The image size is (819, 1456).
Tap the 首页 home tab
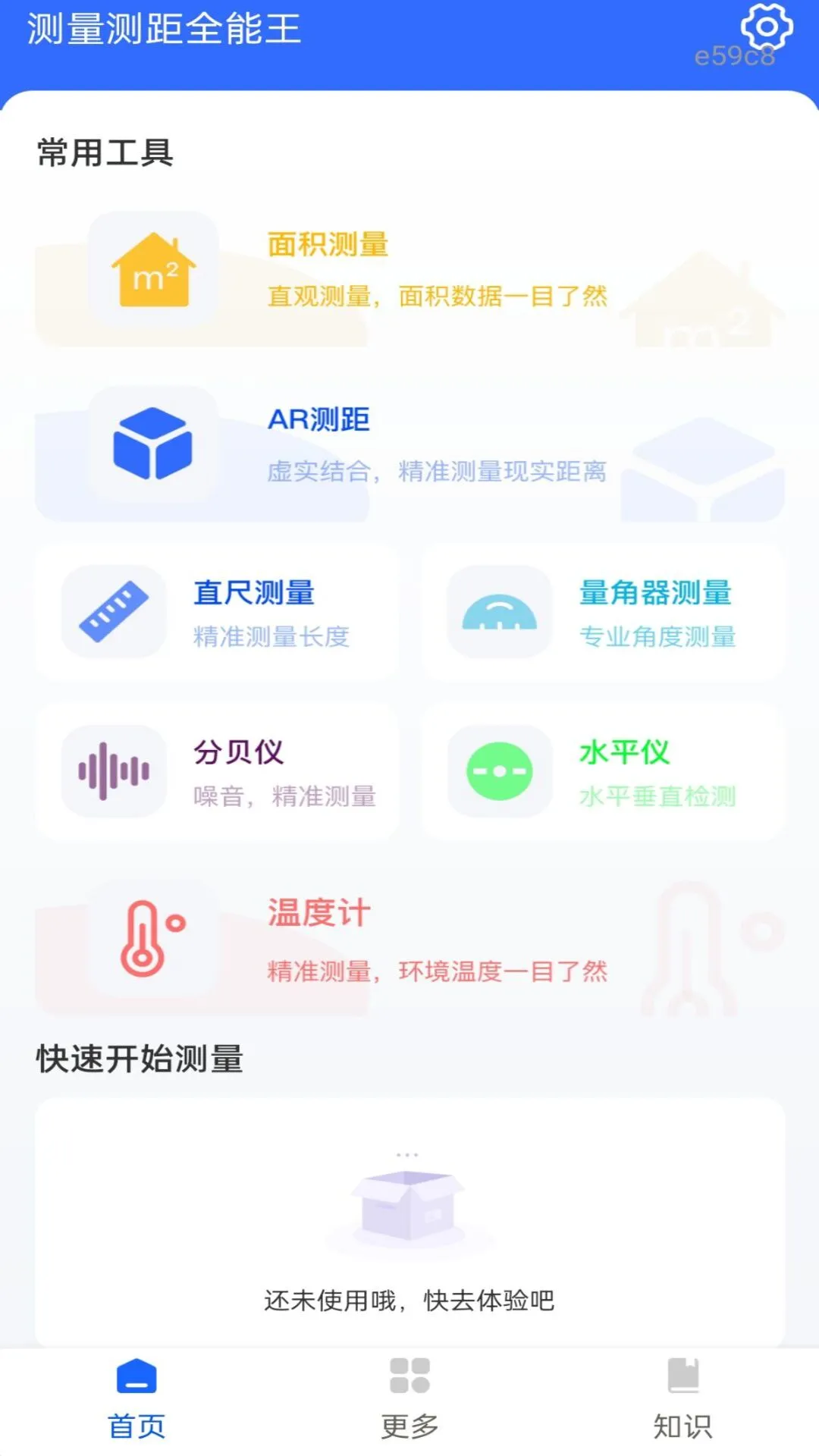[136, 1399]
